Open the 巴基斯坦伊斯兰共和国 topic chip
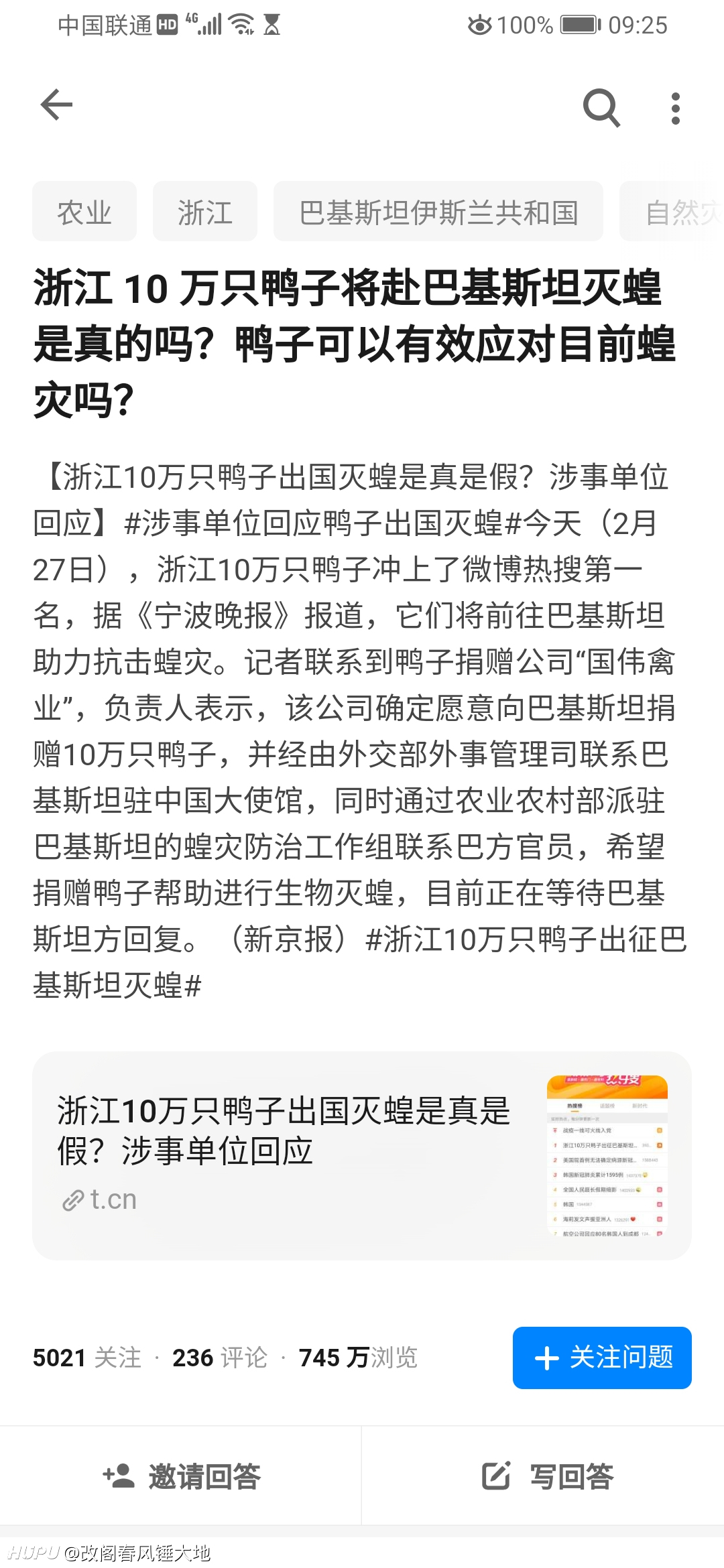Image resolution: width=724 pixels, height=1568 pixels. pos(438,212)
